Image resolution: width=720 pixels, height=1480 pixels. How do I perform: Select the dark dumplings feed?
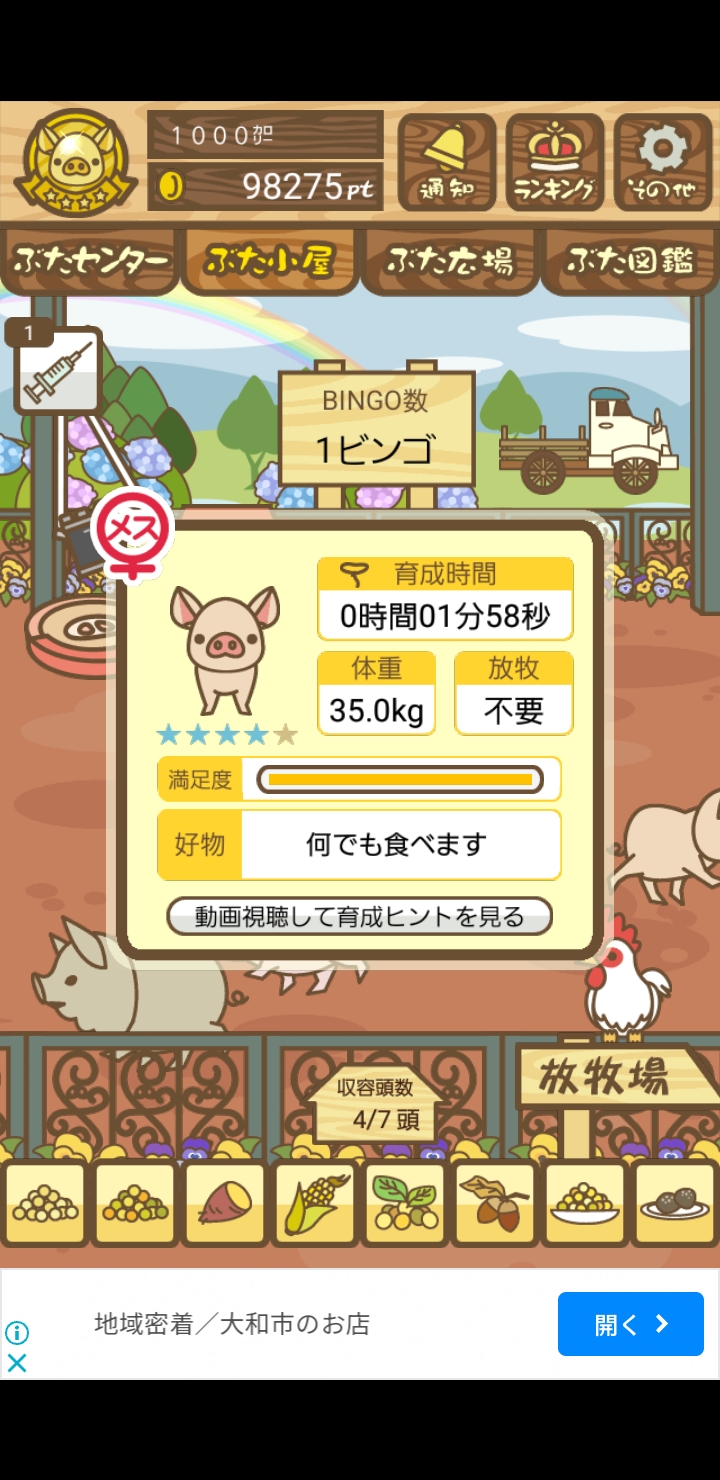674,1203
